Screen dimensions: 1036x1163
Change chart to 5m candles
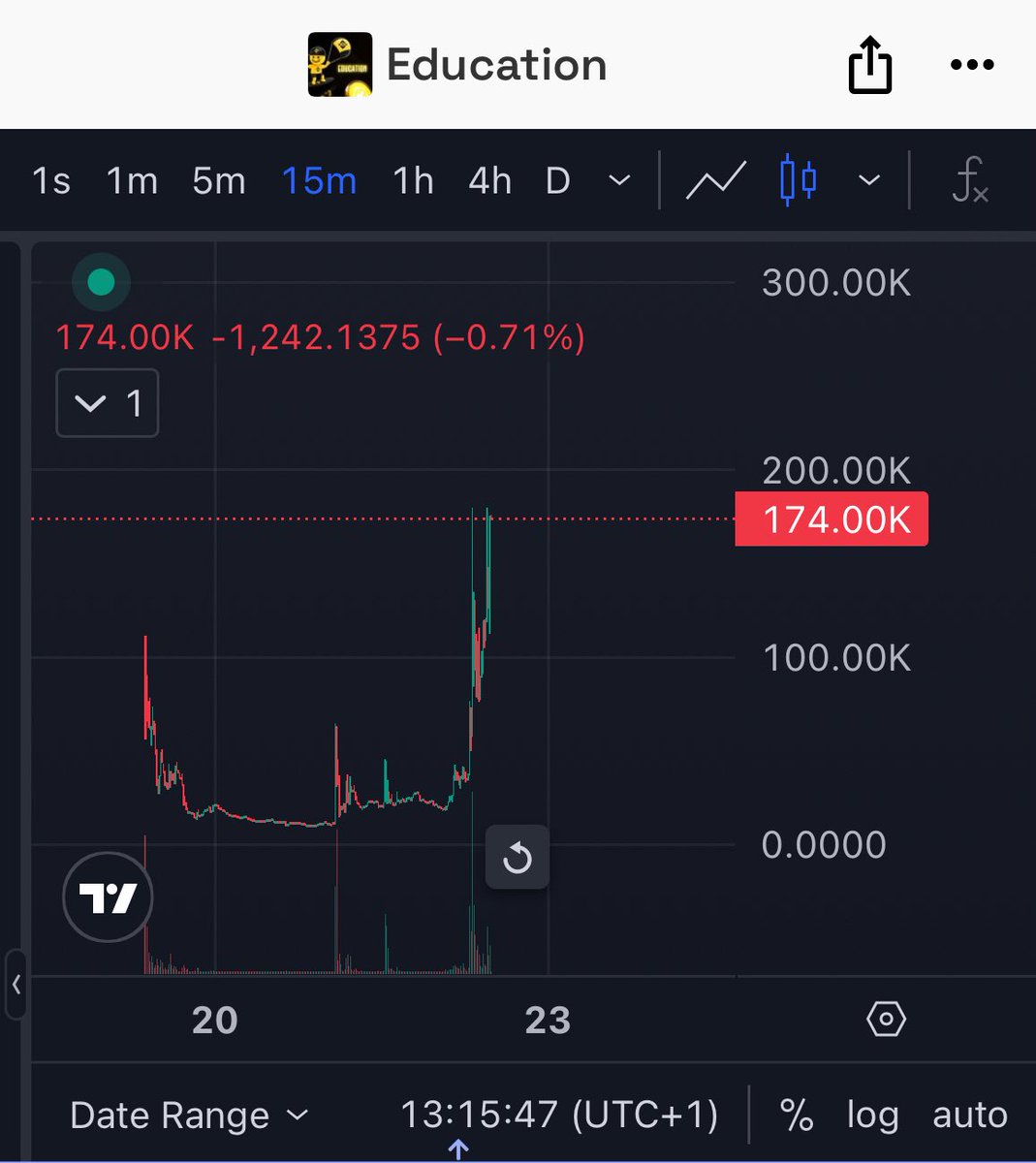click(x=218, y=181)
